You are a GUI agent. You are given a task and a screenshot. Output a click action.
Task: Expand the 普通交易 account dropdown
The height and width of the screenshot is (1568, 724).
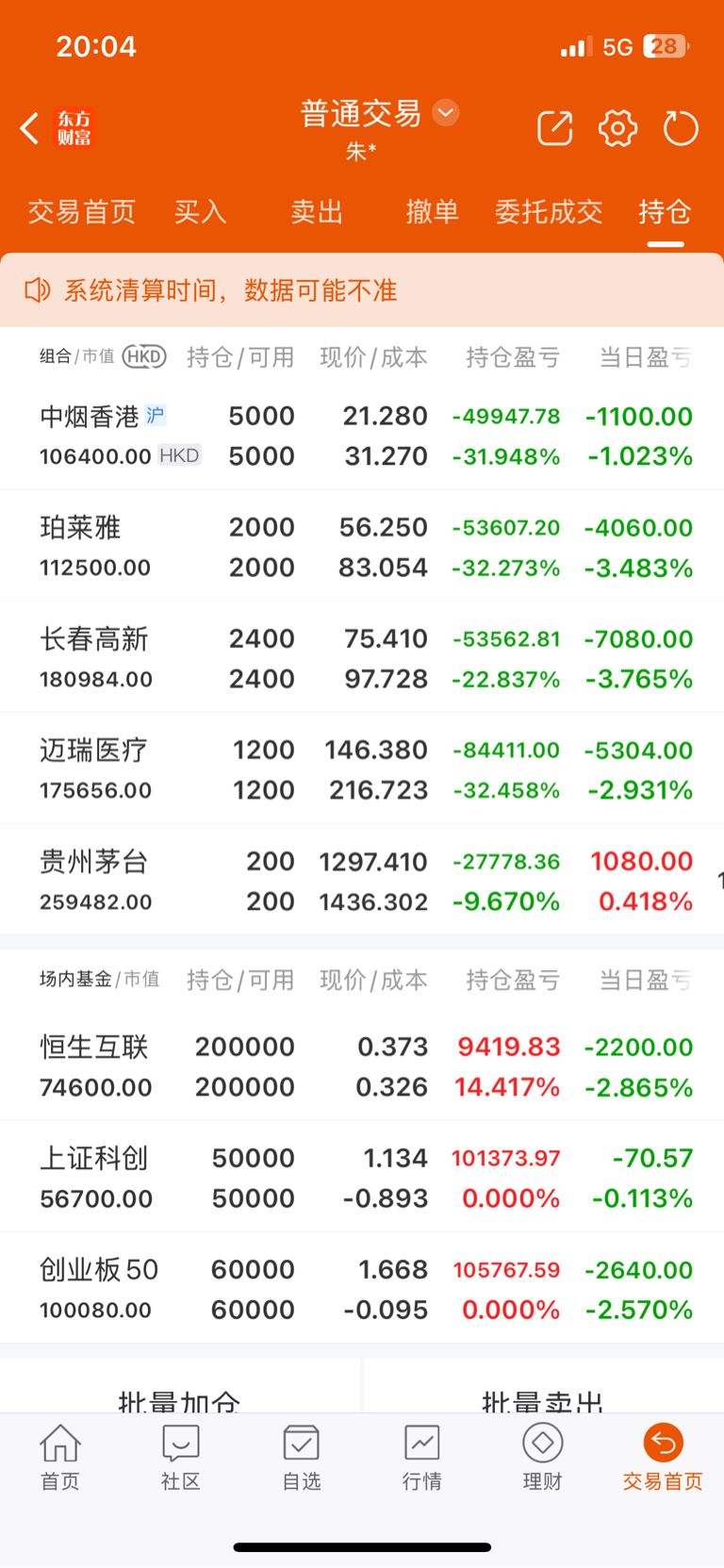click(445, 113)
